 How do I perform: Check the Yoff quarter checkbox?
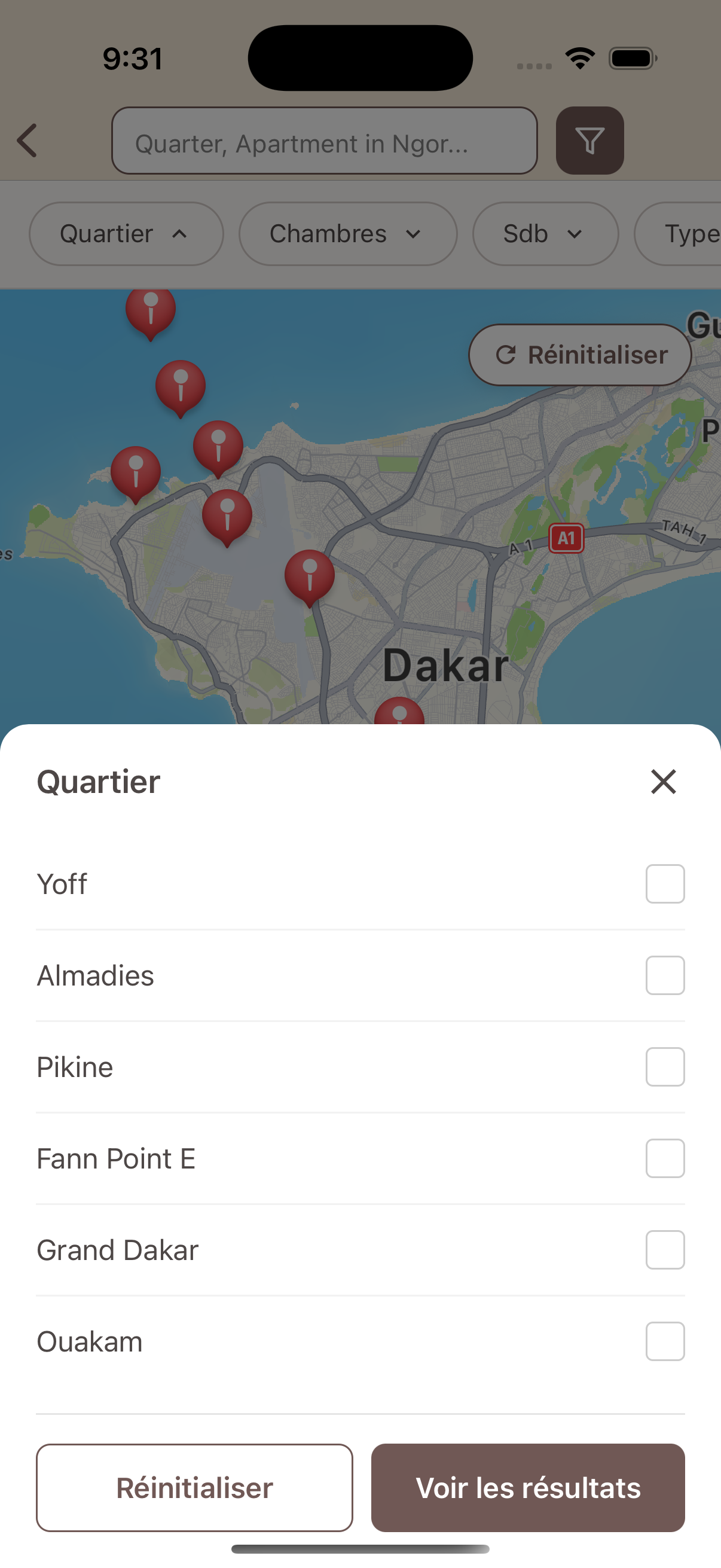[x=664, y=884]
